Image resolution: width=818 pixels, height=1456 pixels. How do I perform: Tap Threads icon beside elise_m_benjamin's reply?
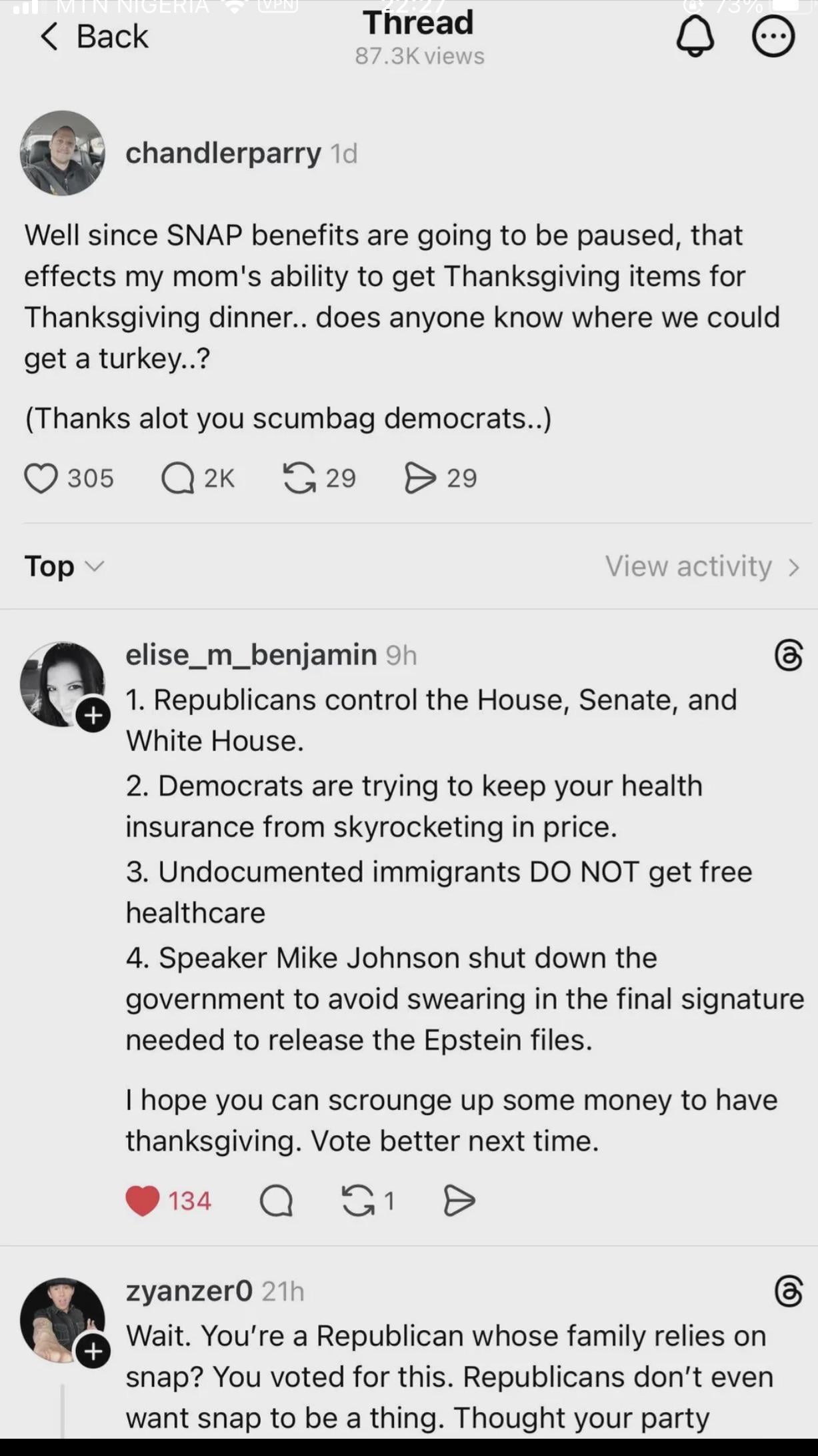pyautogui.click(x=789, y=655)
